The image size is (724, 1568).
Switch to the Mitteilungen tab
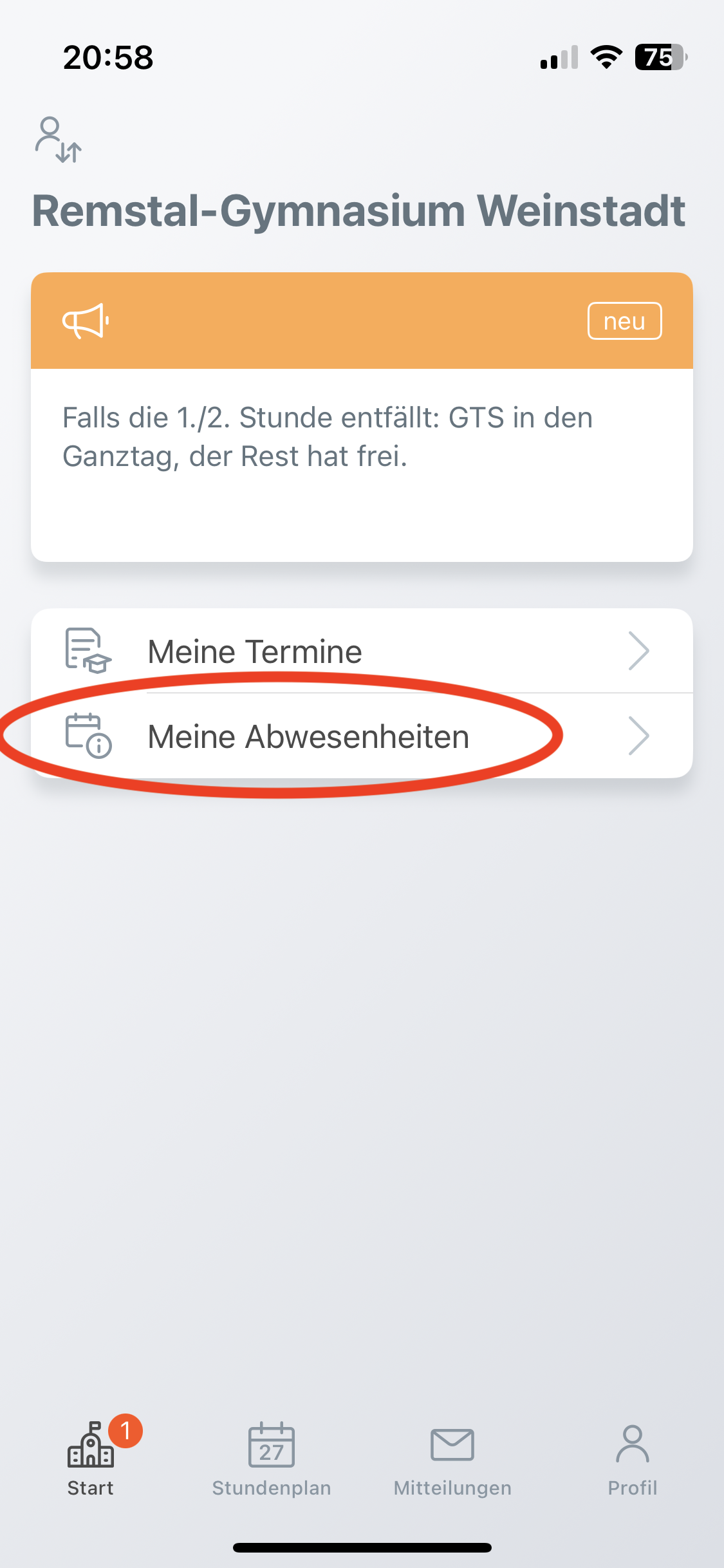[452, 1459]
